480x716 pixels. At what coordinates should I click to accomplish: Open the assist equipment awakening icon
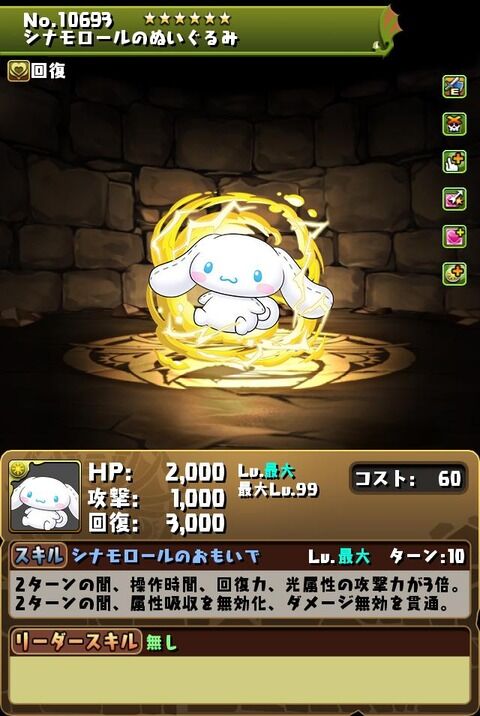(x=454, y=87)
